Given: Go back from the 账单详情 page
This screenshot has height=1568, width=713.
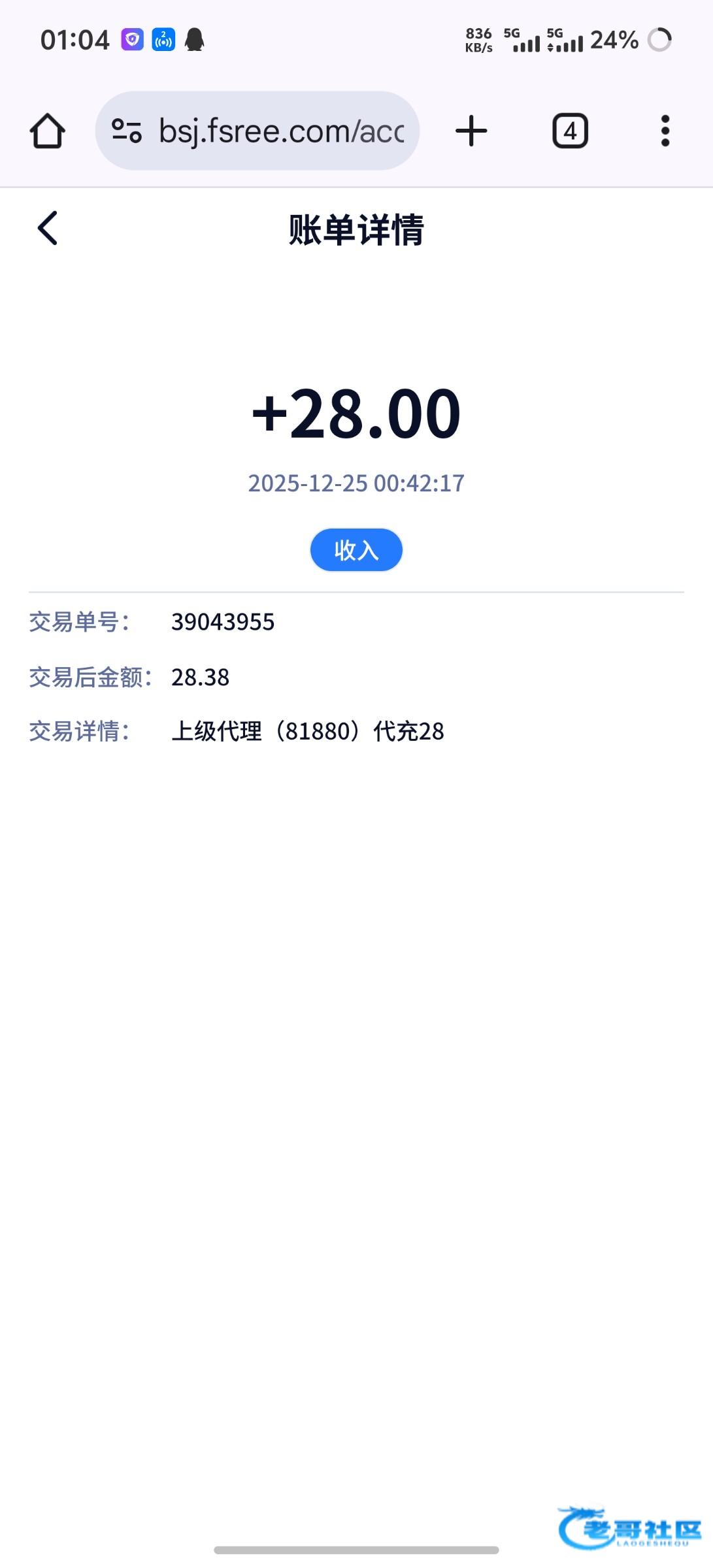Looking at the screenshot, I should click(48, 228).
